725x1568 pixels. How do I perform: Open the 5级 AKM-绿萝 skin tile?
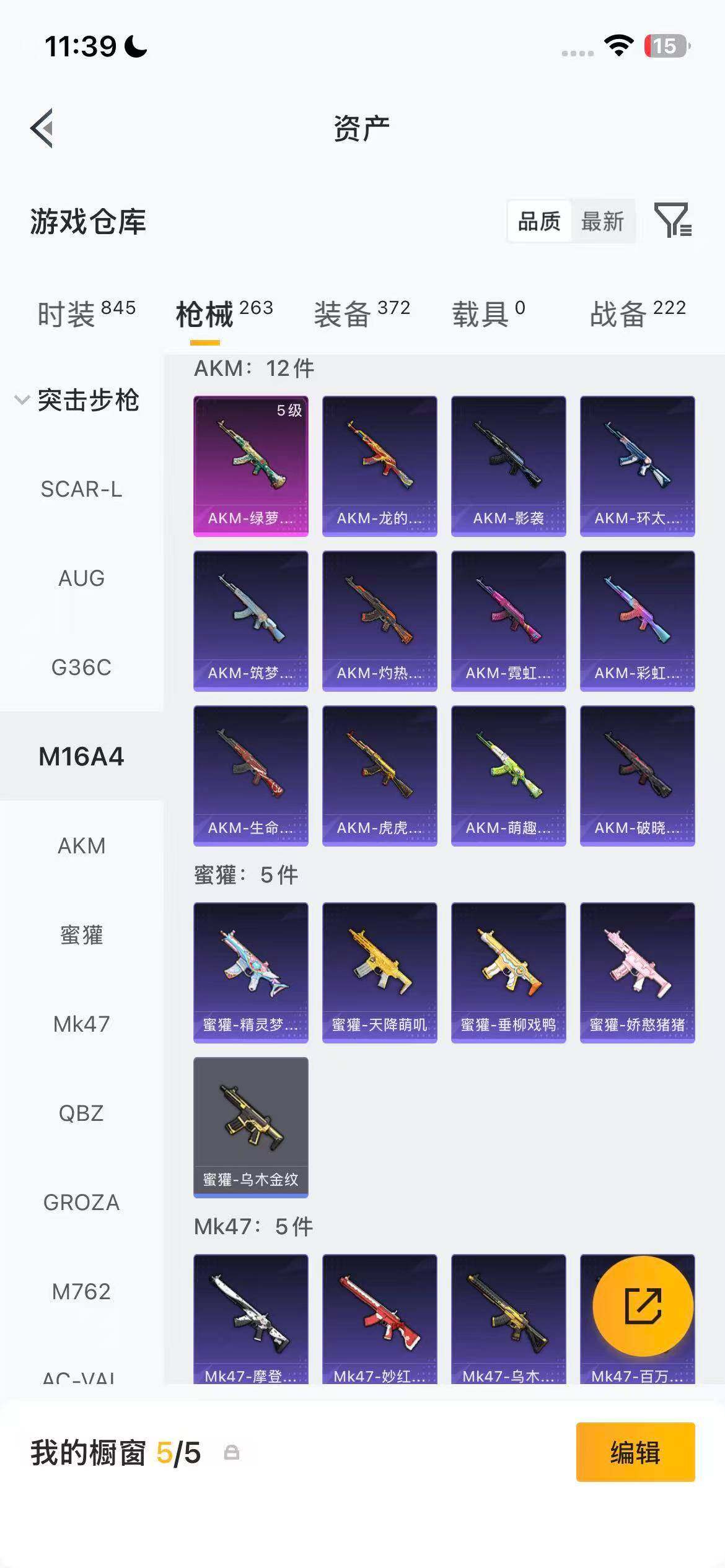click(250, 466)
